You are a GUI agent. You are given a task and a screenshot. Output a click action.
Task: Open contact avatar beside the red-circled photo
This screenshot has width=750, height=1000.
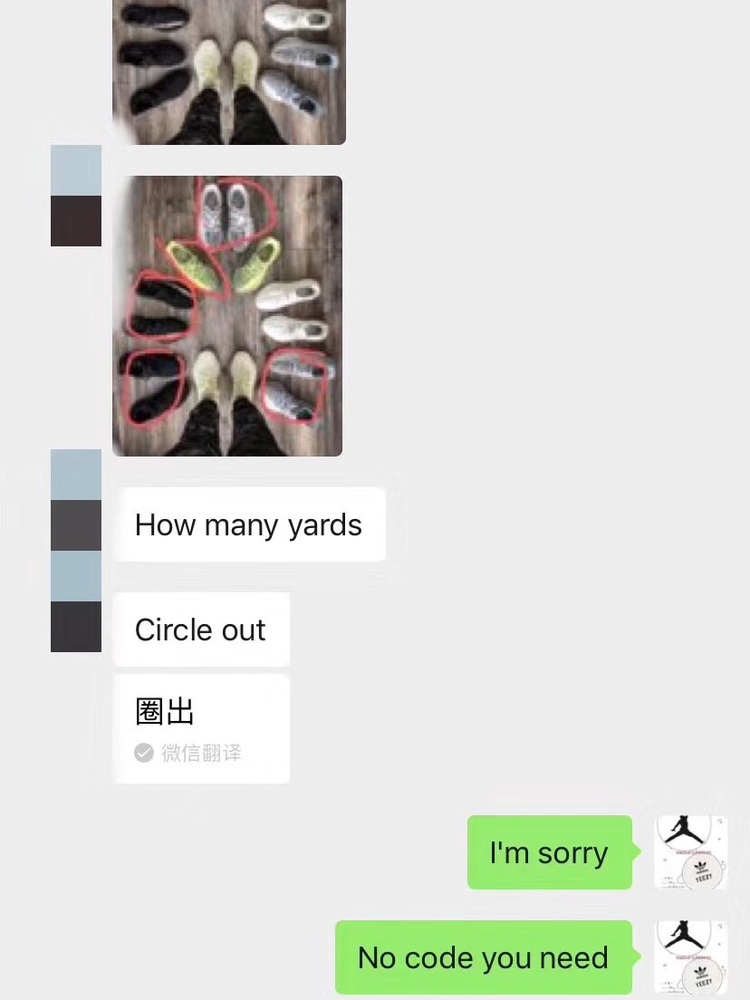76,196
